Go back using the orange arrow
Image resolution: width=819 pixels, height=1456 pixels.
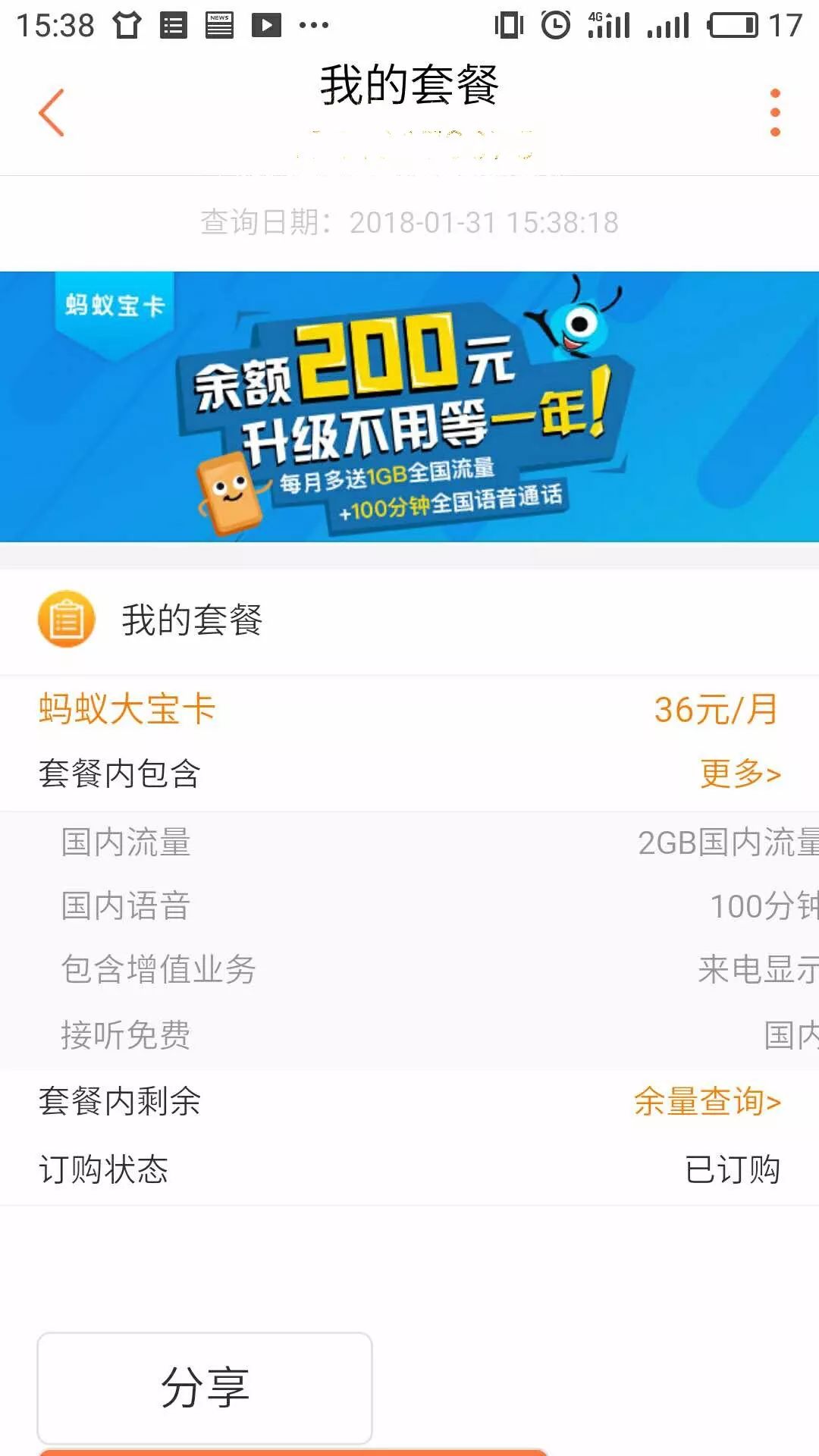[52, 112]
